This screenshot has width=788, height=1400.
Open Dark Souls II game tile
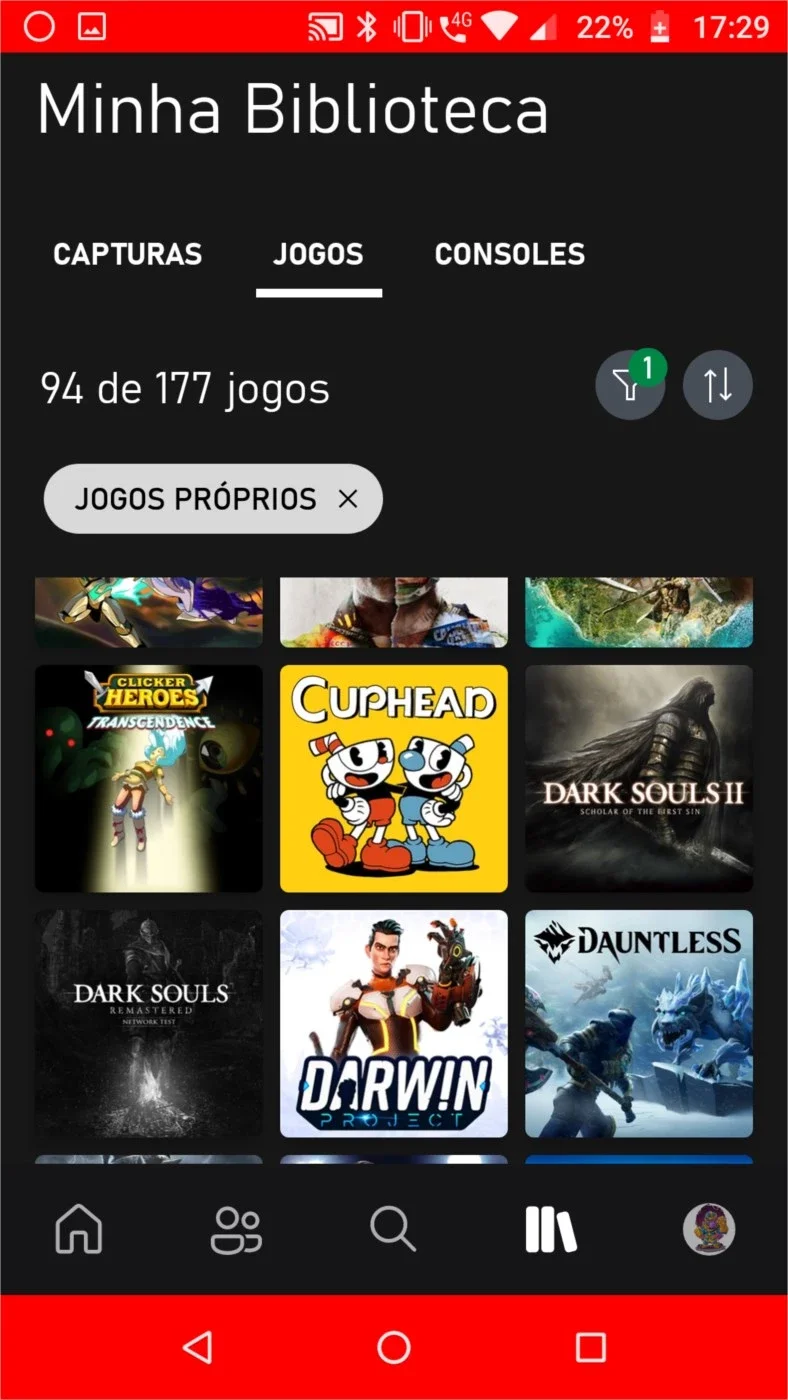coord(639,779)
